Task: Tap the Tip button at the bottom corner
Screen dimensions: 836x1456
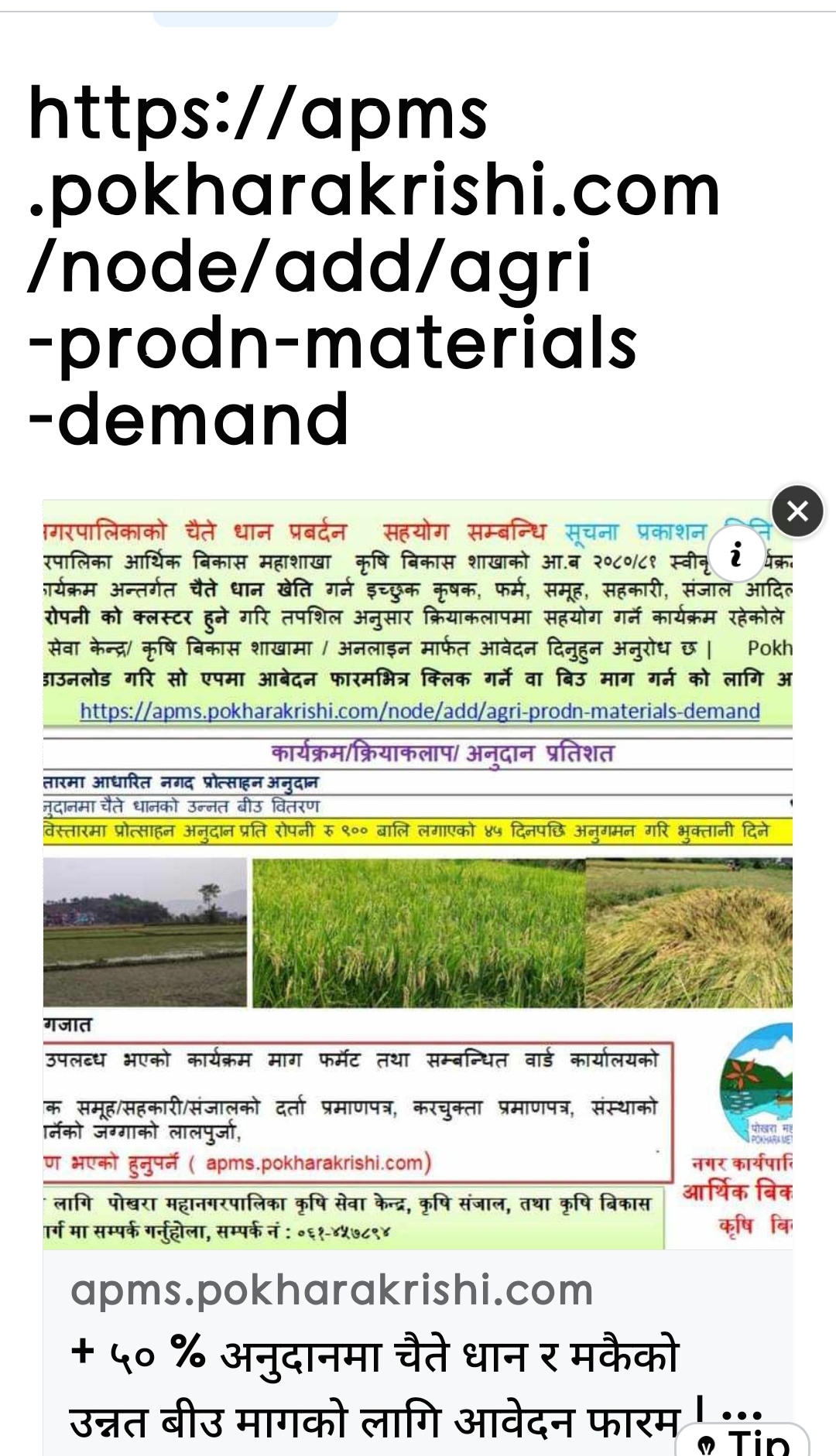Action: click(x=743, y=1441)
